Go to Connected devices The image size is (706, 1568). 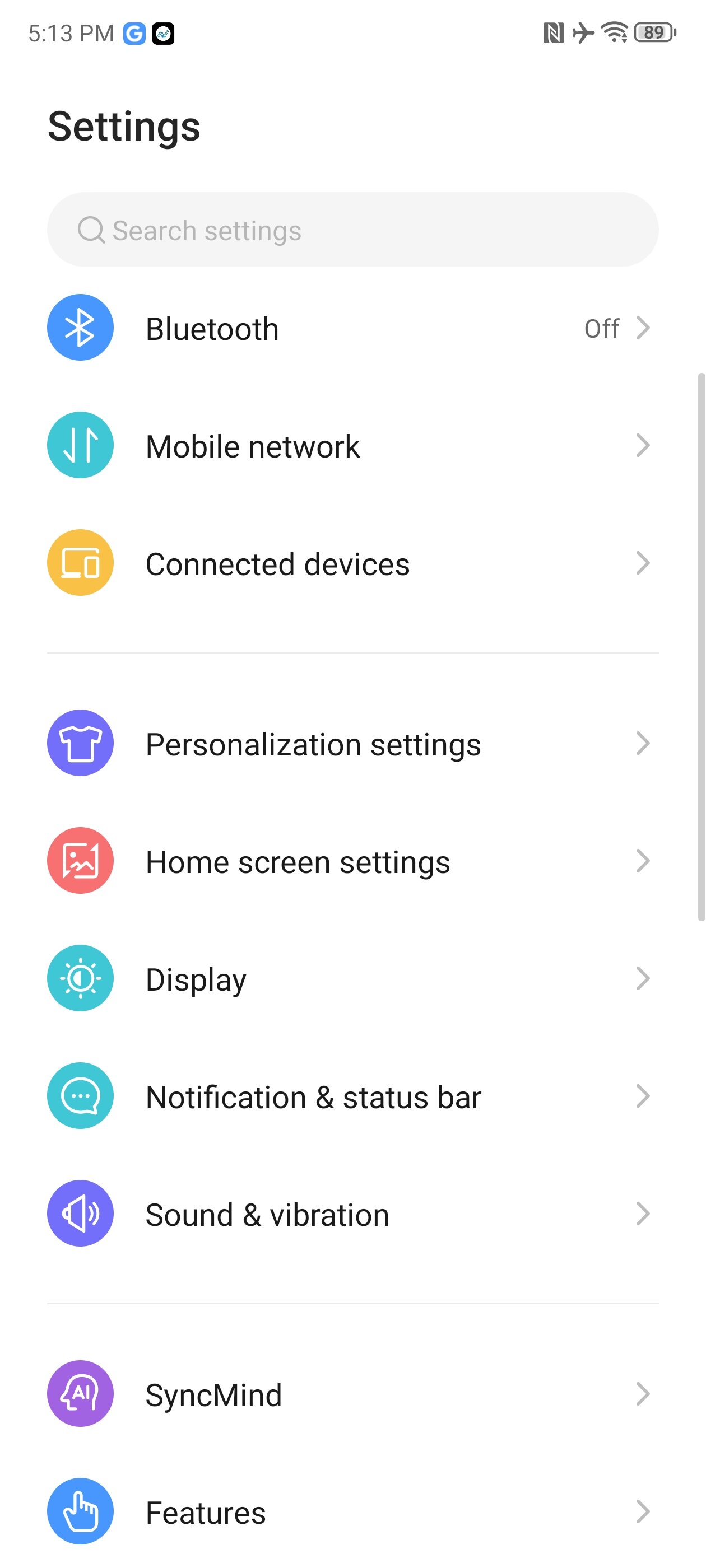click(x=352, y=563)
